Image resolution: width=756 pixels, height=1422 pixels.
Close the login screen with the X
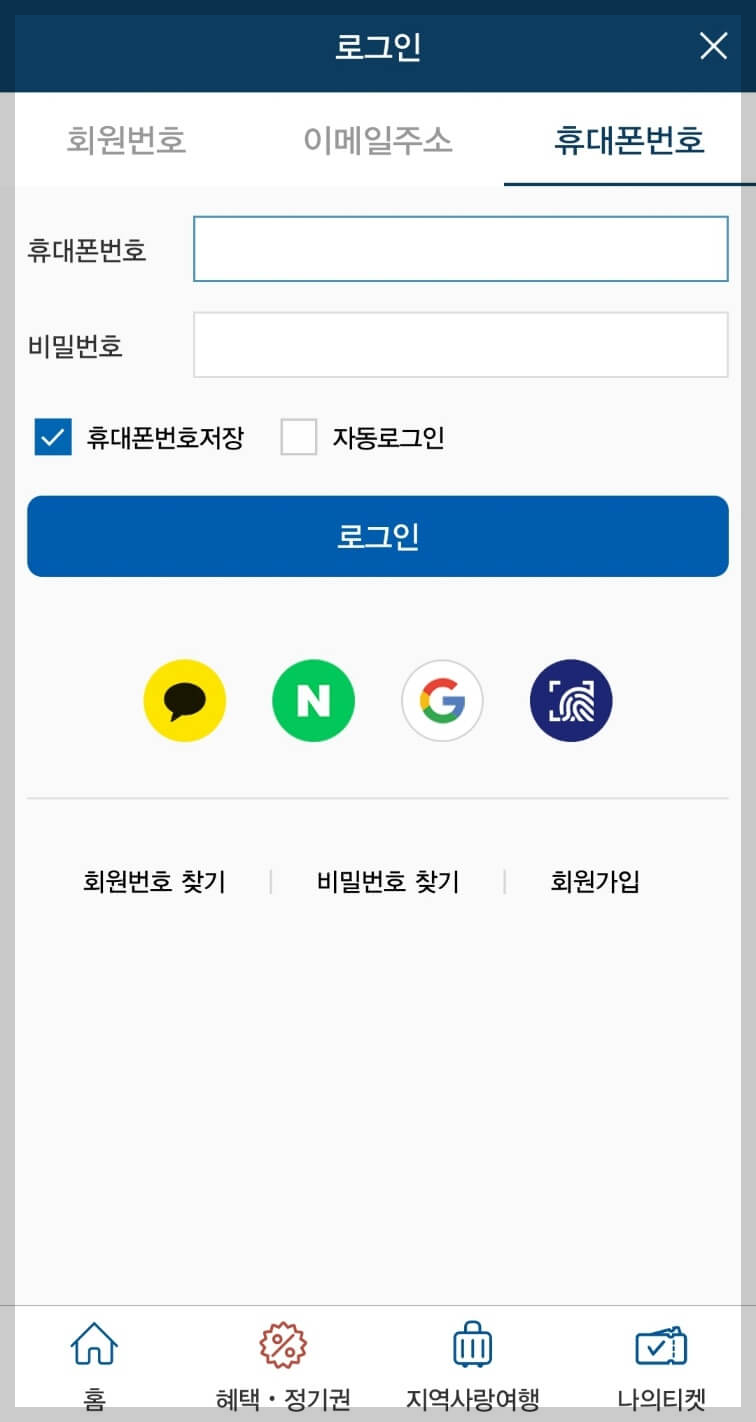(713, 46)
